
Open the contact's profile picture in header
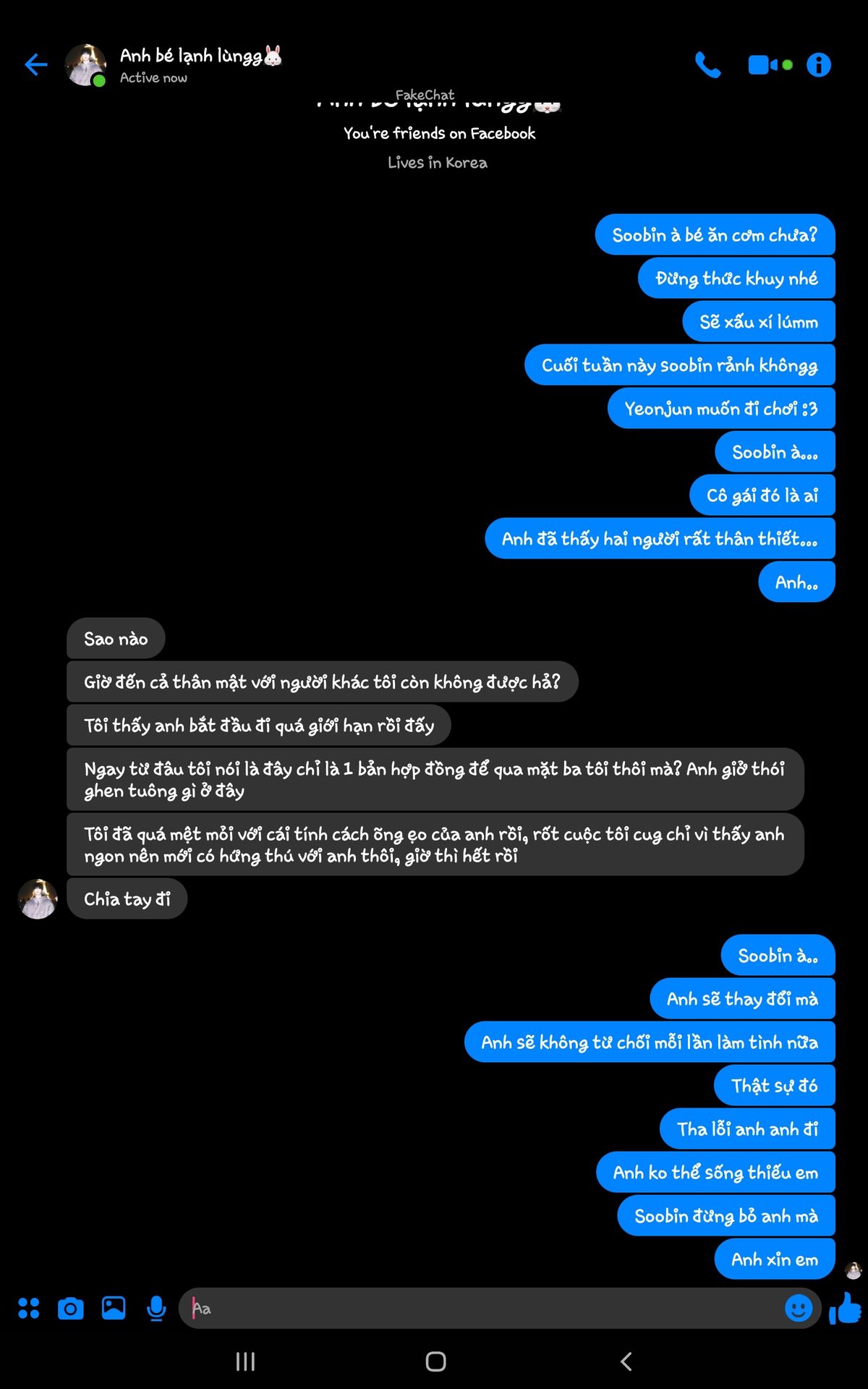(x=85, y=64)
